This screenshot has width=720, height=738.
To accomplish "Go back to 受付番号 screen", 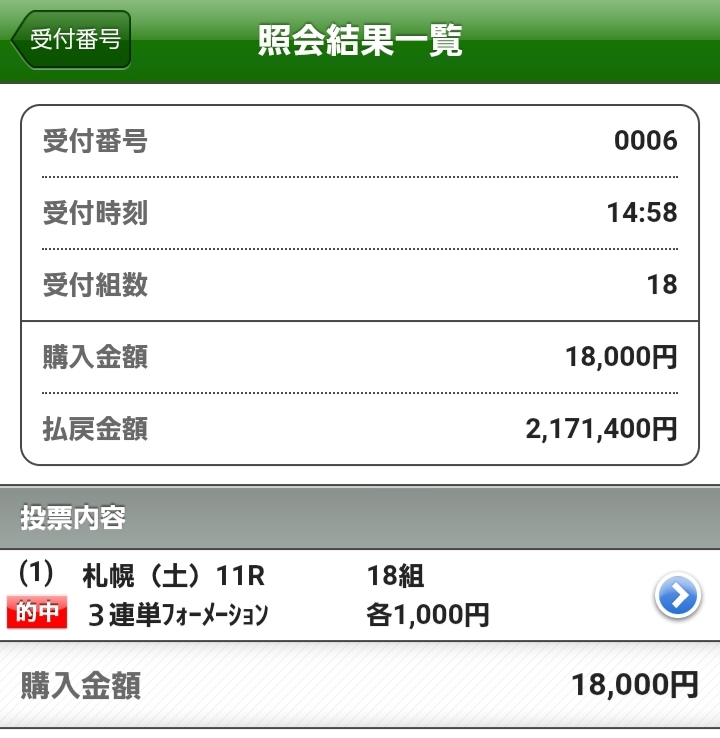I will 71,40.
